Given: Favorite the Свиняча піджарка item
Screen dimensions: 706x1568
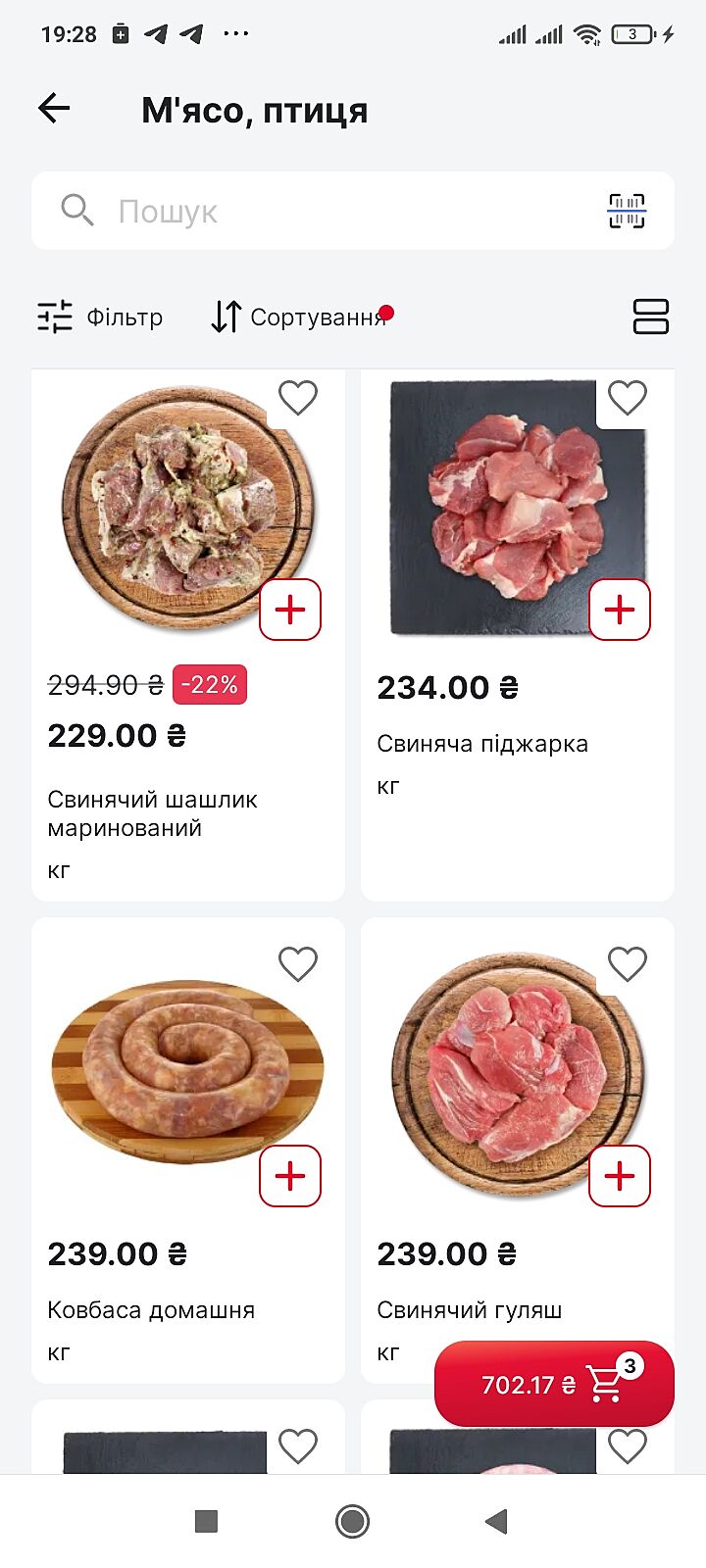Looking at the screenshot, I should coord(627,398).
